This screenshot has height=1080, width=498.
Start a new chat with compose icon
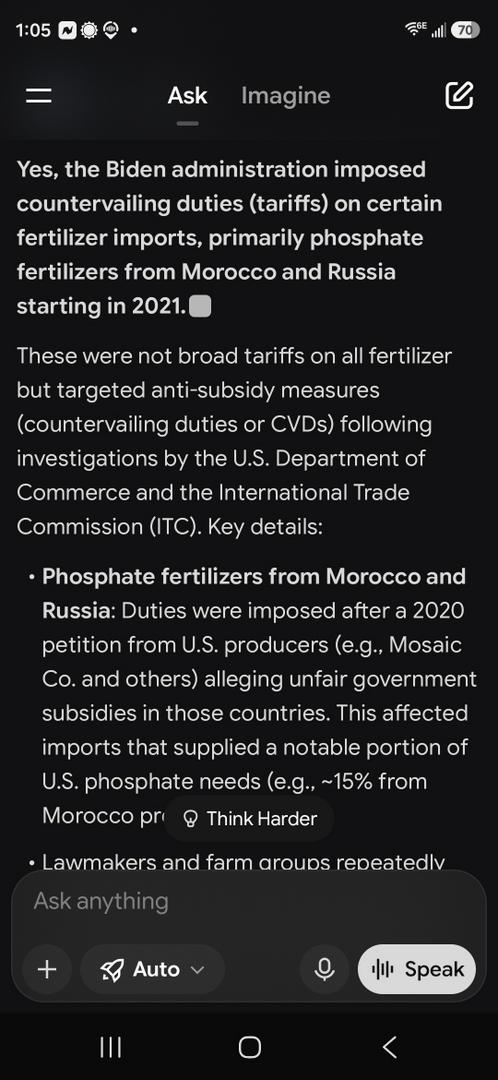pyautogui.click(x=459, y=96)
